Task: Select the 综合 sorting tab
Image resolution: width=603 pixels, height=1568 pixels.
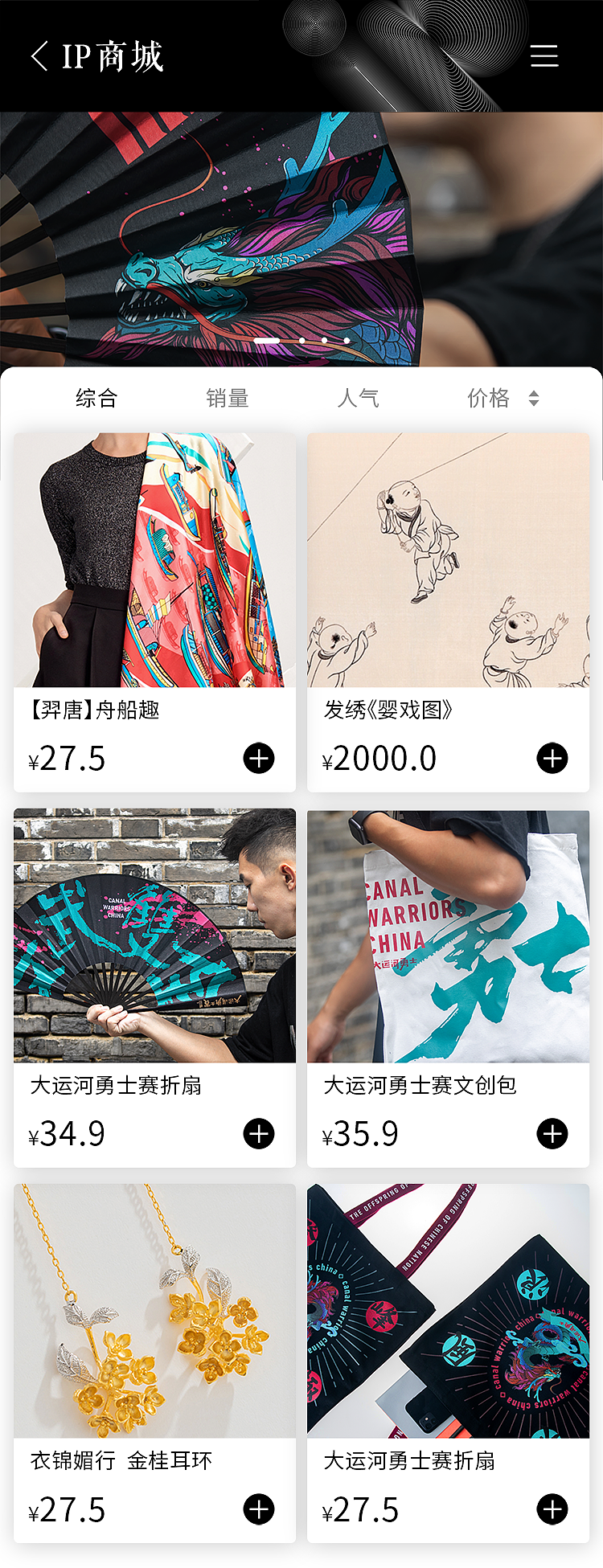Action: (x=96, y=397)
